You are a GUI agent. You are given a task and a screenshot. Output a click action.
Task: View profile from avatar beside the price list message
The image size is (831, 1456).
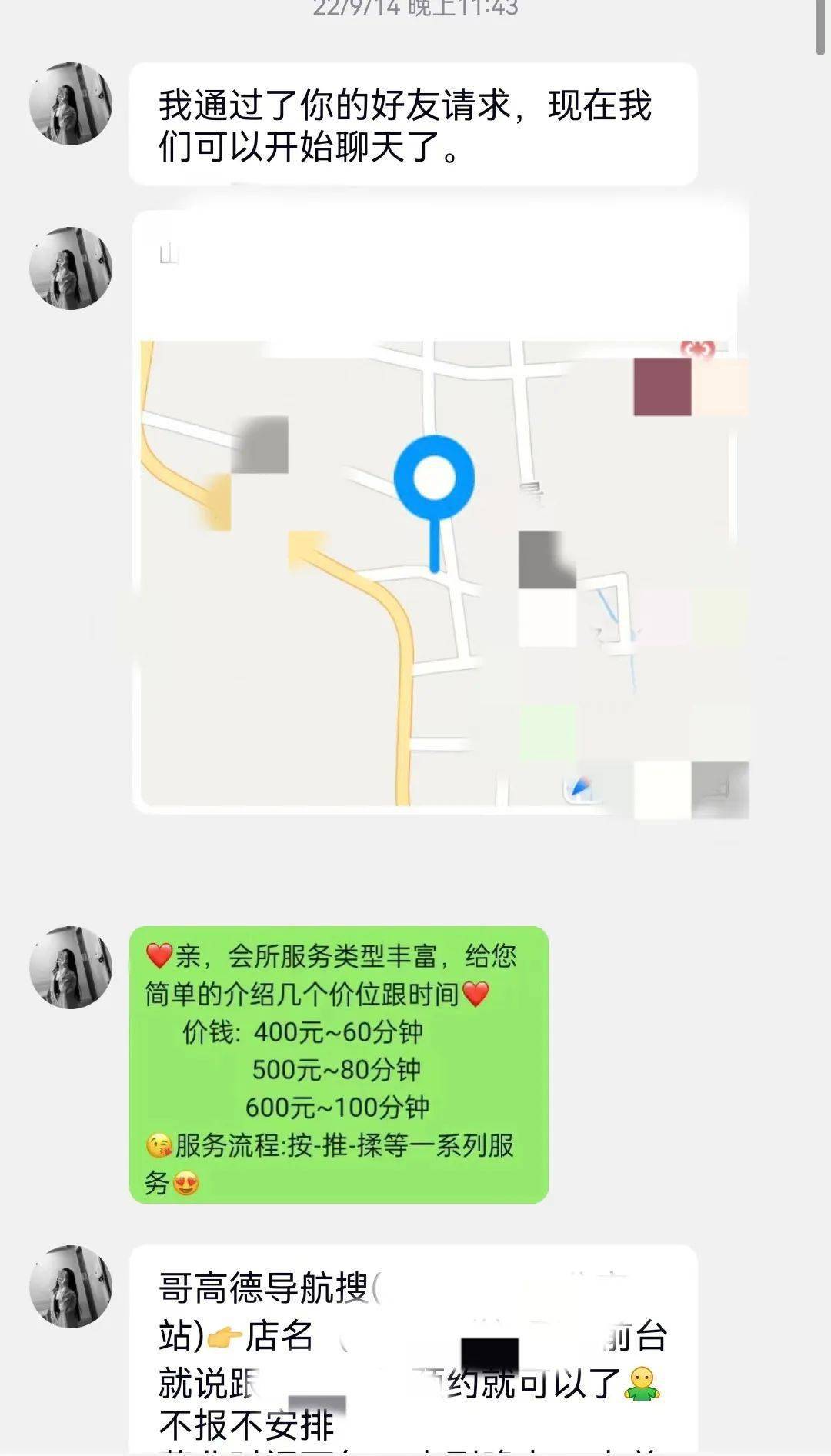coord(71,967)
